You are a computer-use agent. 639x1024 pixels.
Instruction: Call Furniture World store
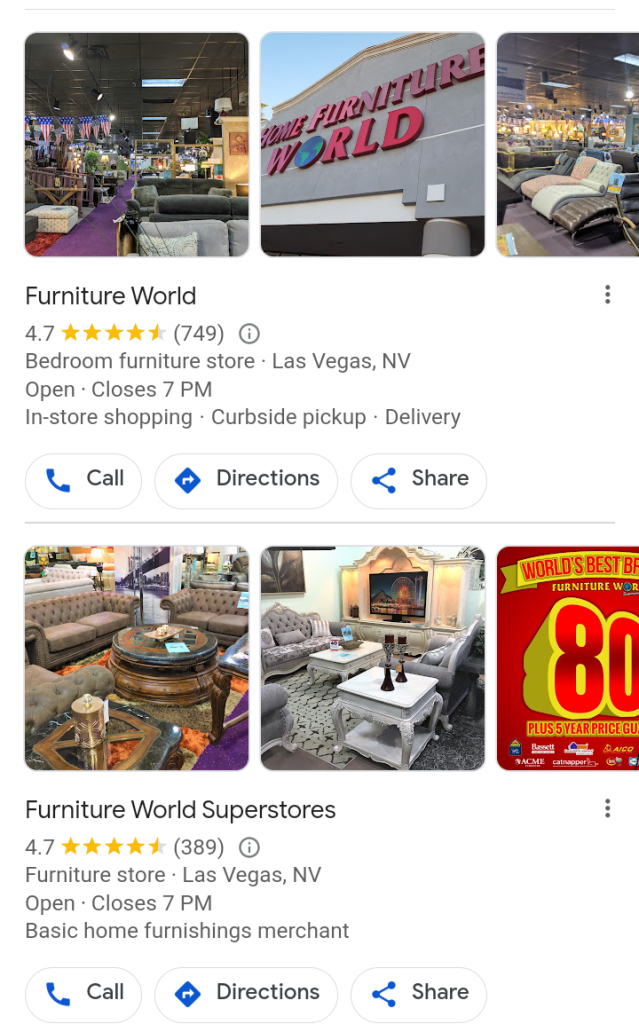point(84,480)
